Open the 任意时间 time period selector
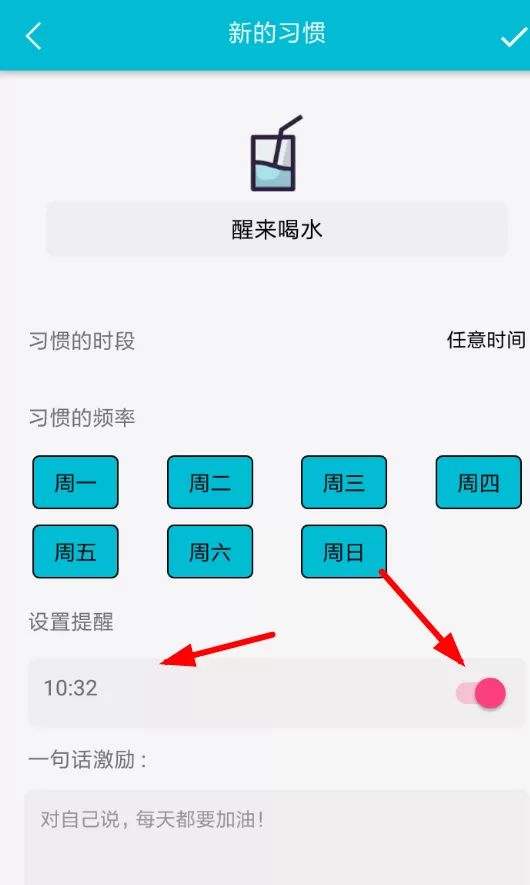The image size is (530, 885). coord(485,340)
